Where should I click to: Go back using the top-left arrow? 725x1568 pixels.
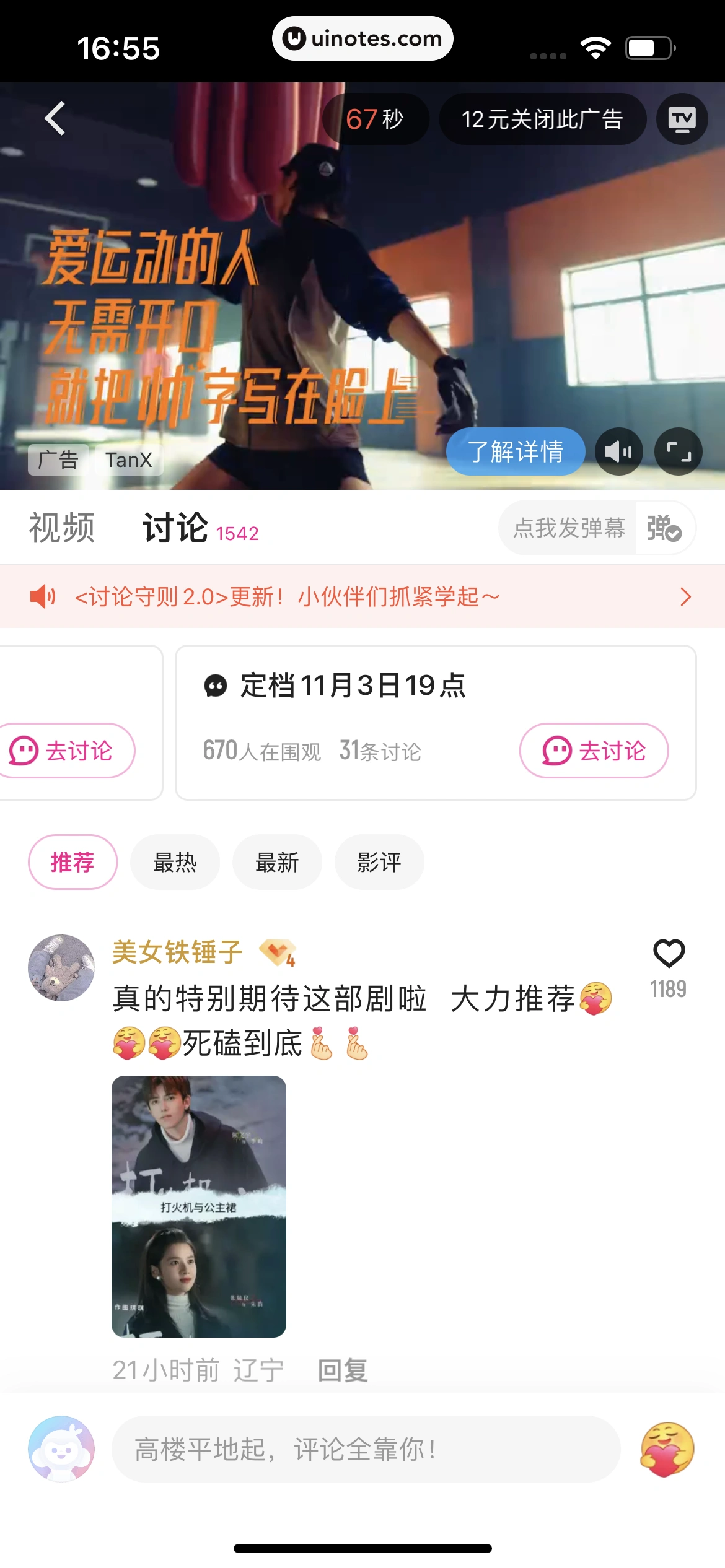pos(55,118)
